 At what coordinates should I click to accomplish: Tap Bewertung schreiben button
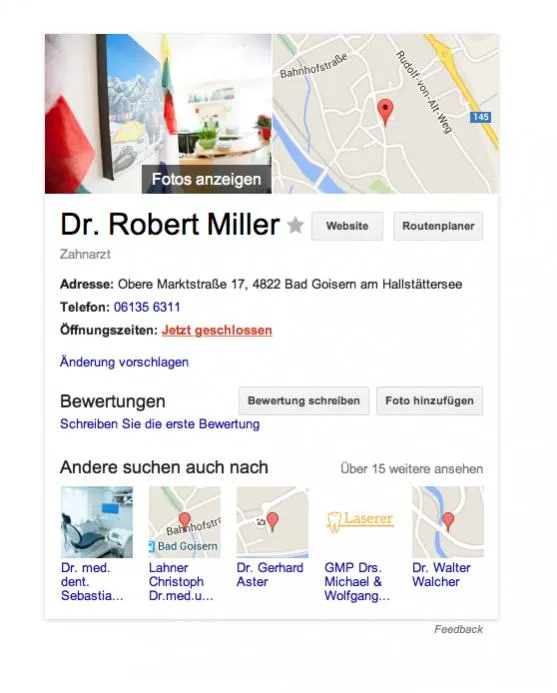click(304, 401)
